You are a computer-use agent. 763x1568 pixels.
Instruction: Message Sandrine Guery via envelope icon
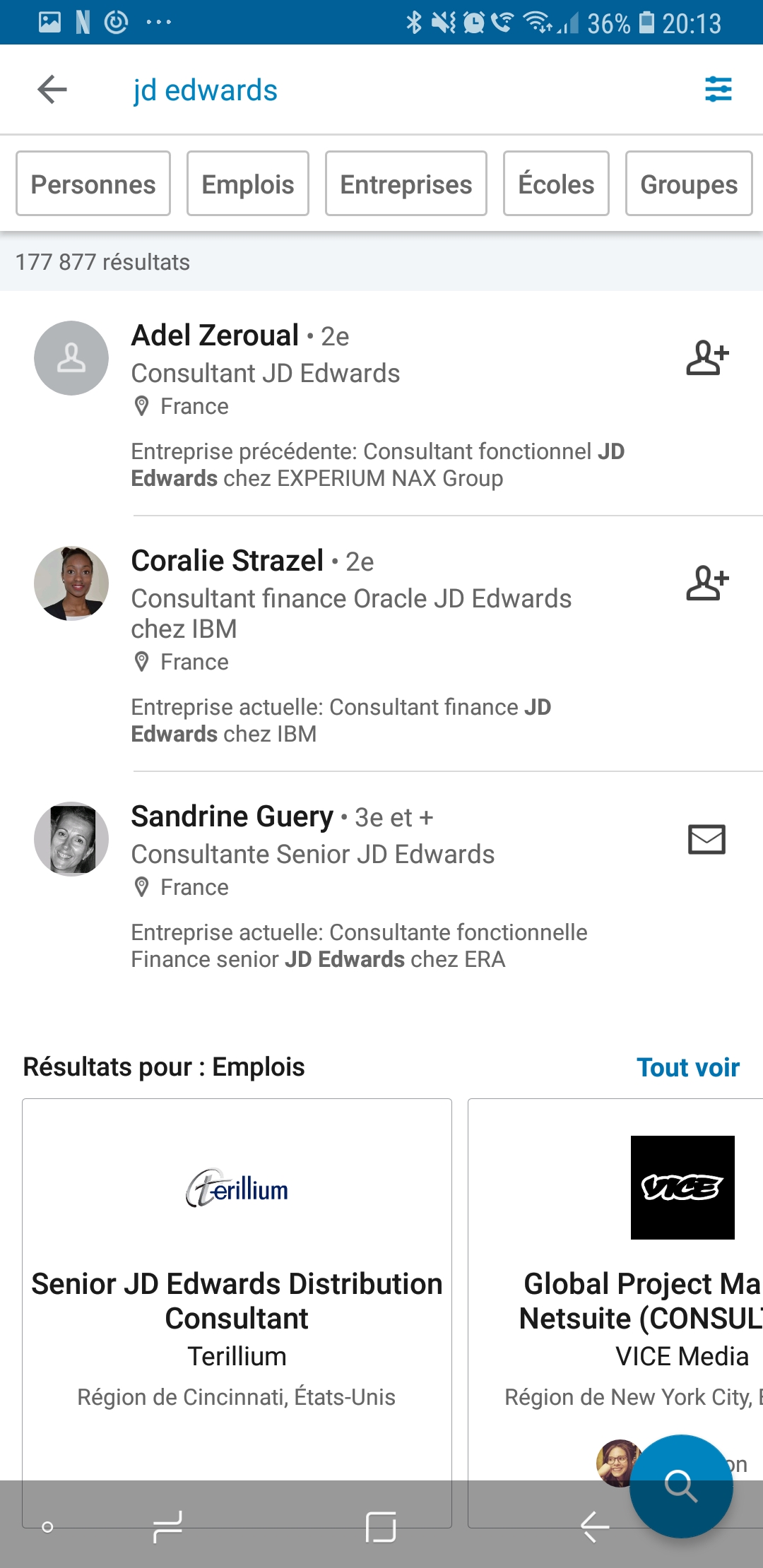click(707, 839)
